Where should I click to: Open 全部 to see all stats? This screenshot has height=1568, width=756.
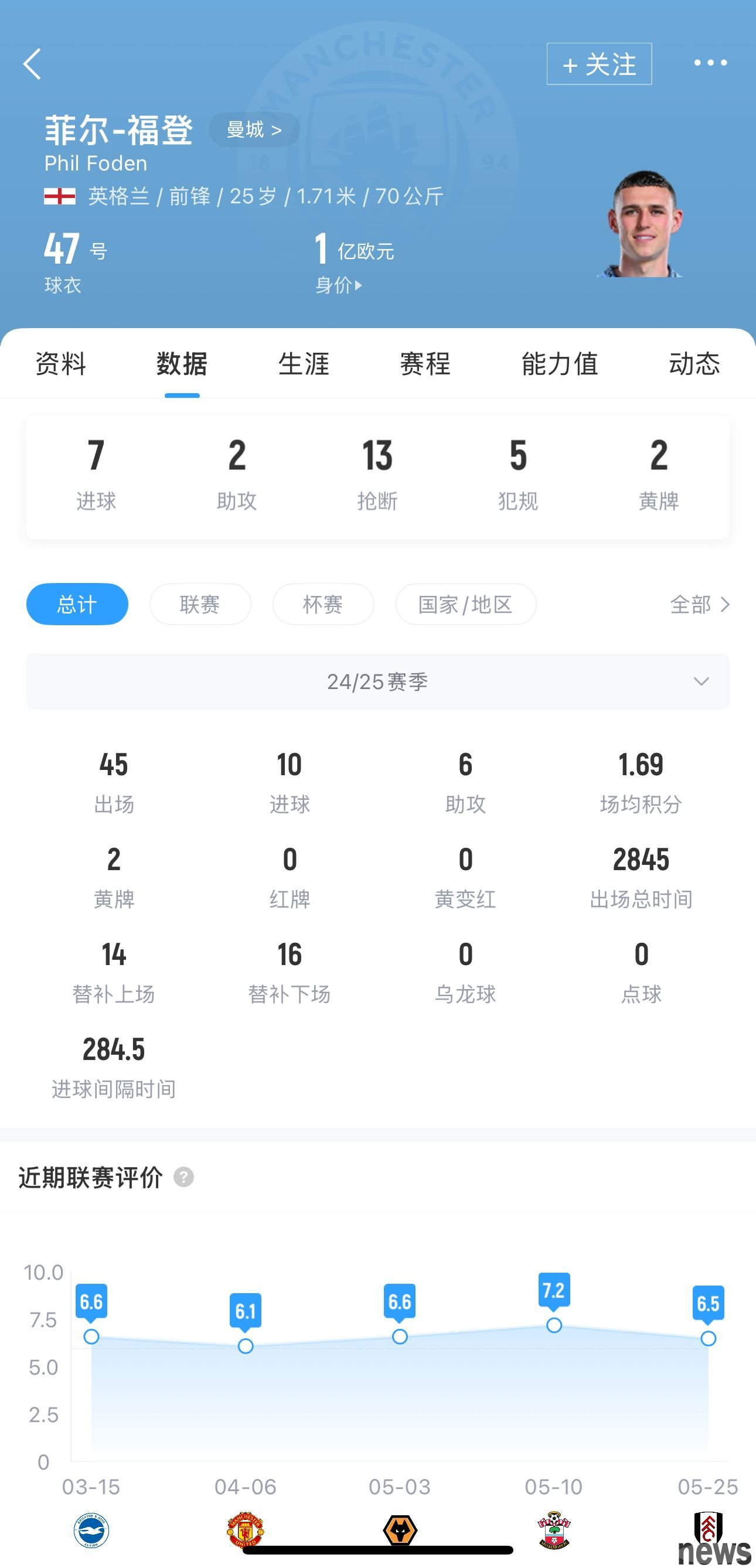tap(699, 605)
